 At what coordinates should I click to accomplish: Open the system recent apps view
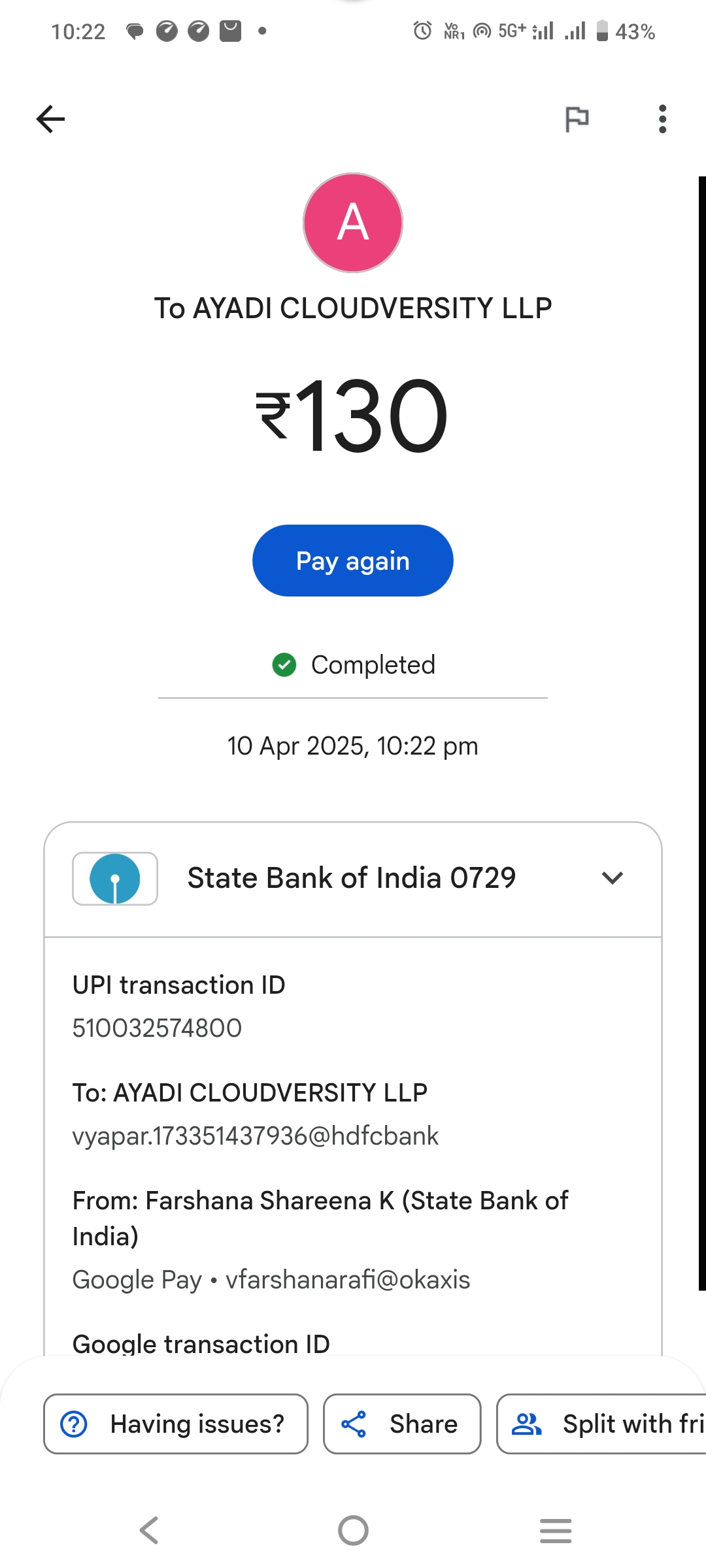point(556,1530)
